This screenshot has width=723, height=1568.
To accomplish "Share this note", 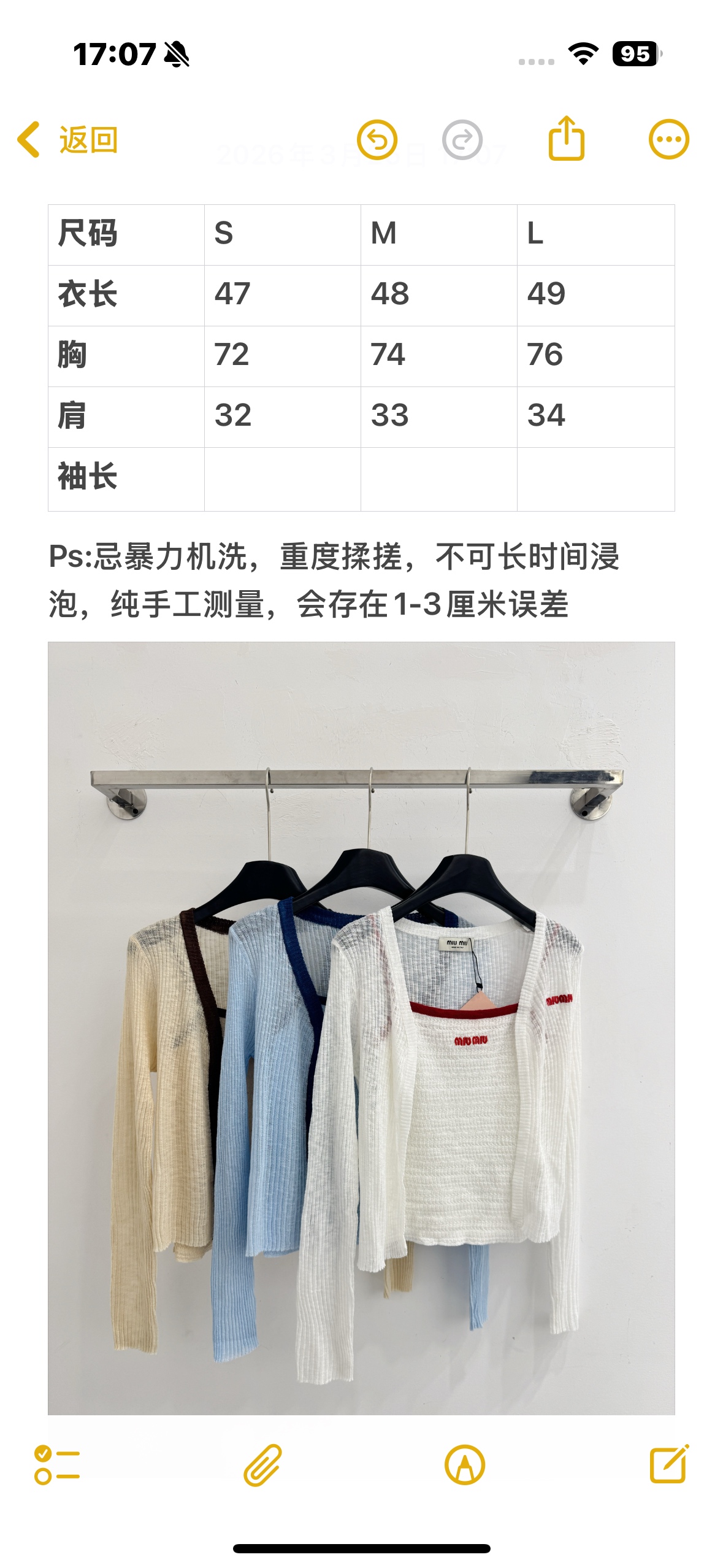I will [566, 139].
